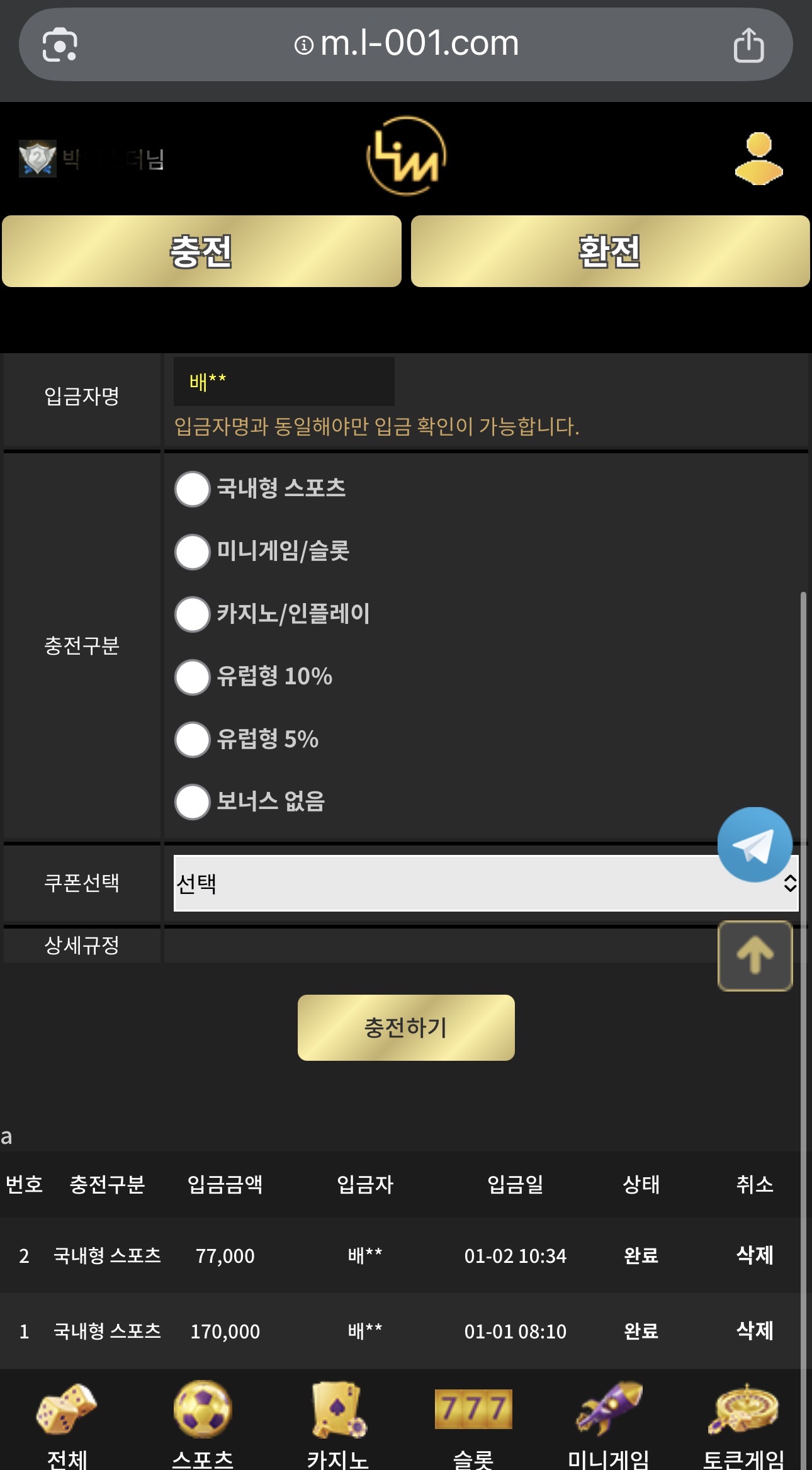The image size is (812, 1470).
Task: Open the Telegram chat floating button
Action: click(x=755, y=844)
